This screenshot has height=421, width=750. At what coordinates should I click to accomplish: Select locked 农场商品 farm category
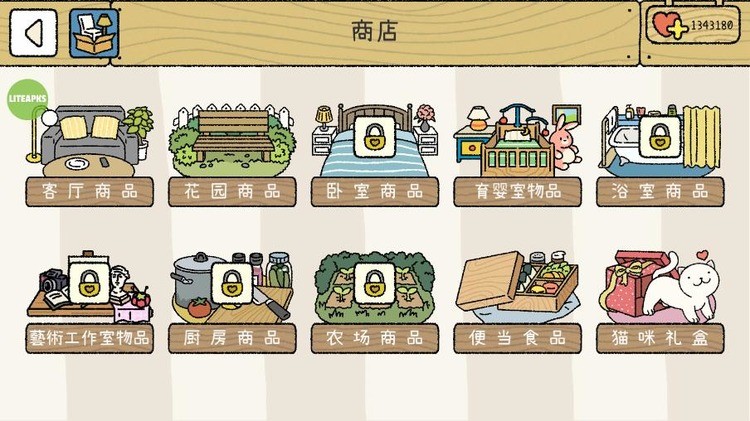(375, 300)
